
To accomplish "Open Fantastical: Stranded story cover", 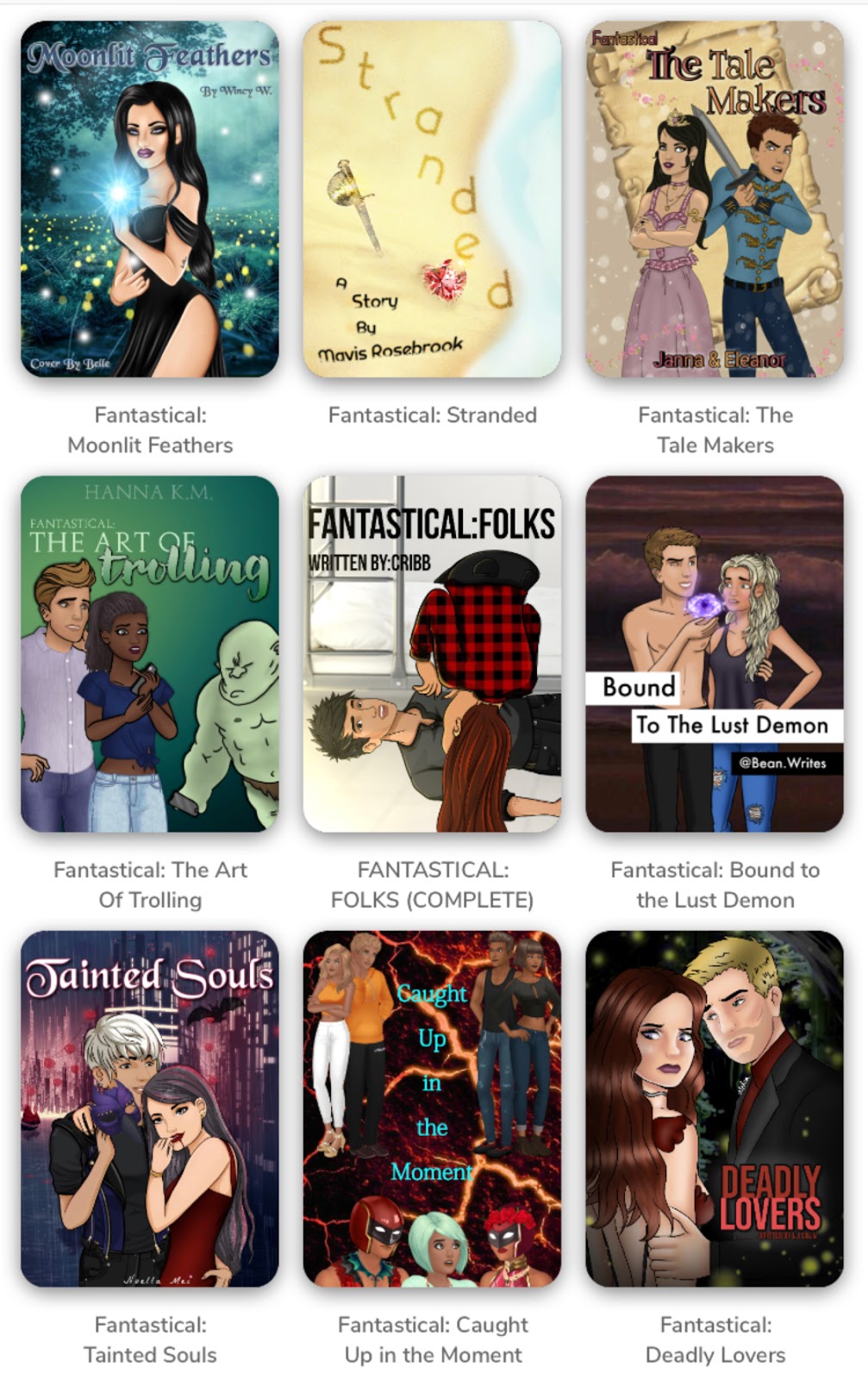I will pos(432,199).
